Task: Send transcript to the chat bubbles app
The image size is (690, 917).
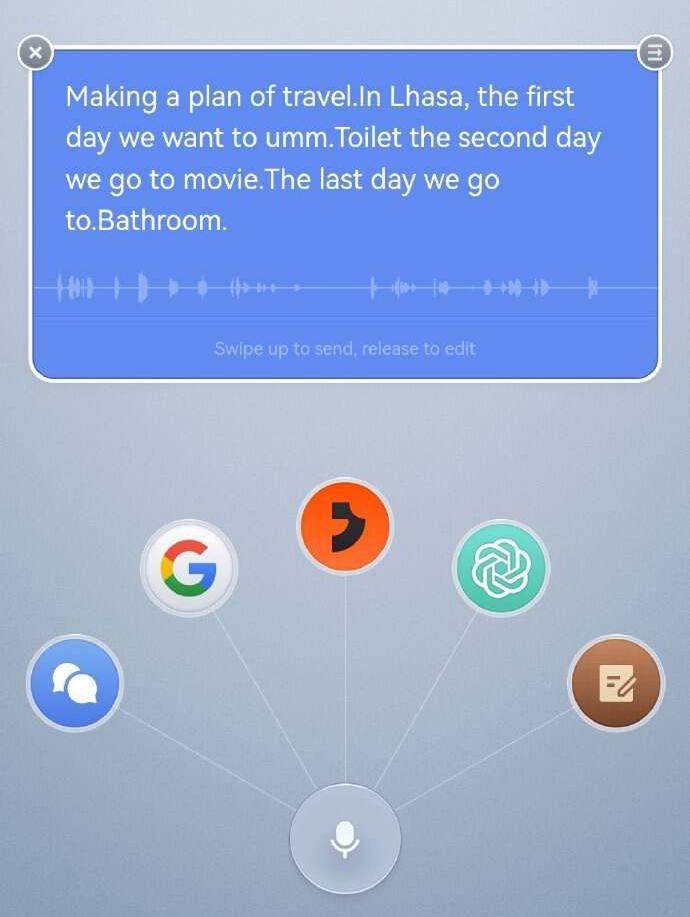Action: click(x=74, y=684)
